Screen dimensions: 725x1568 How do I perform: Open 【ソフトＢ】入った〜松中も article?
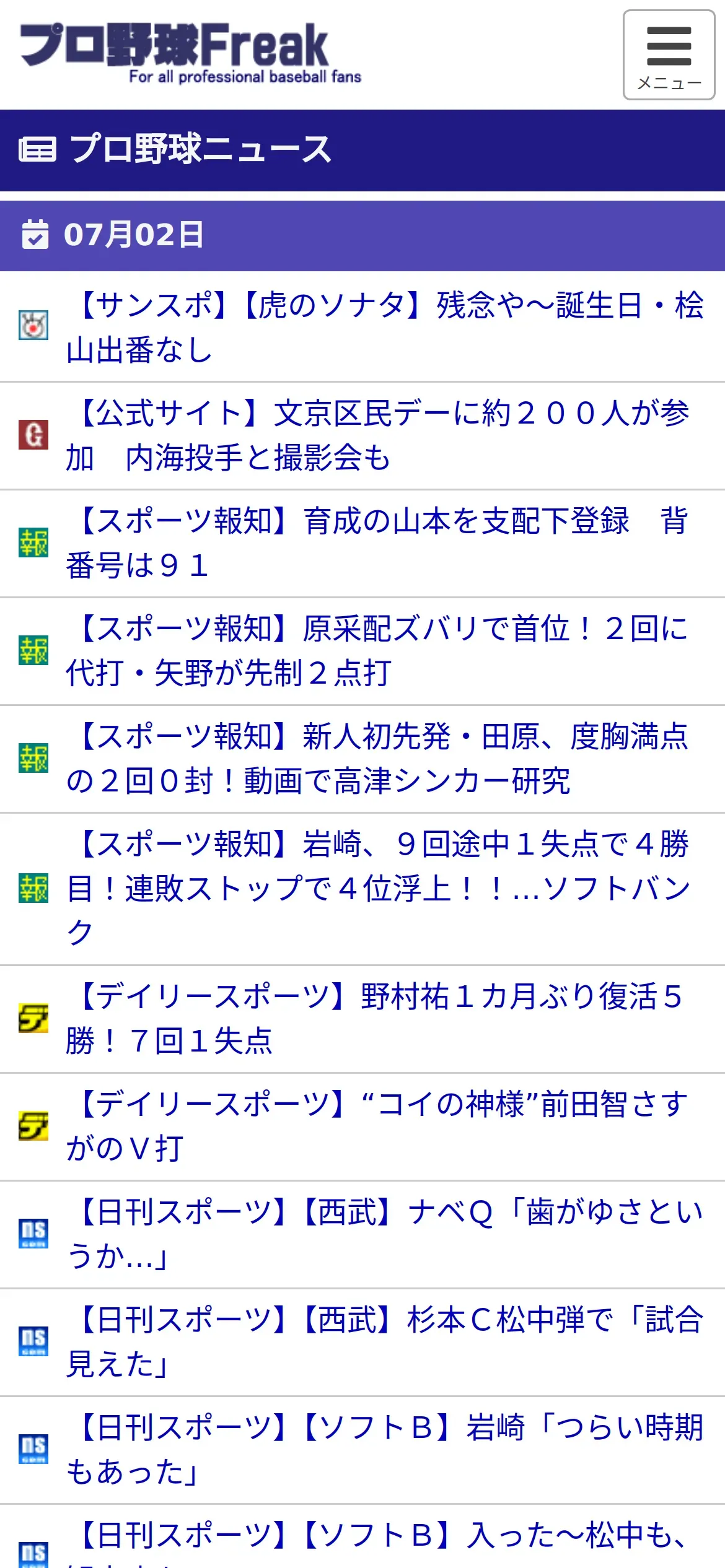click(362, 1537)
